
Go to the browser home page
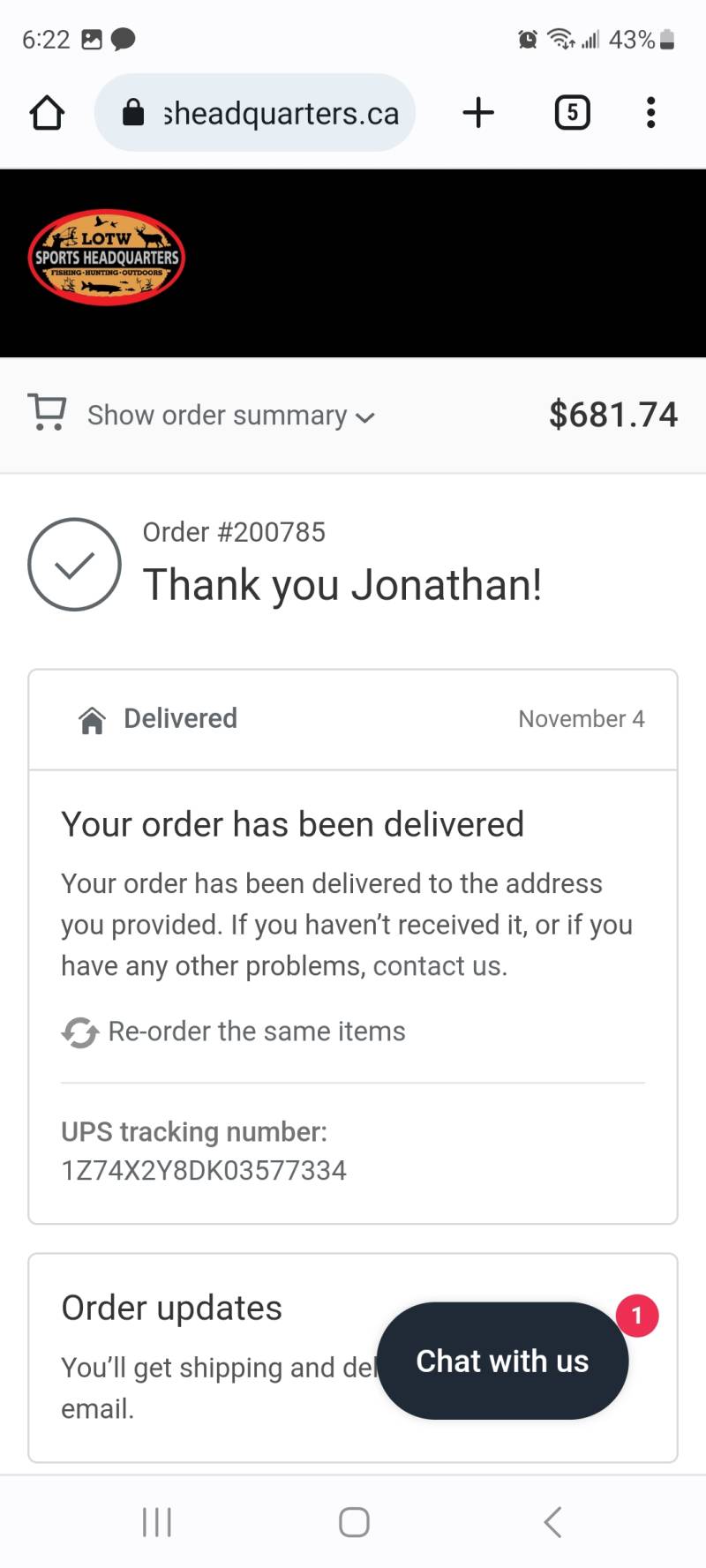click(x=47, y=113)
